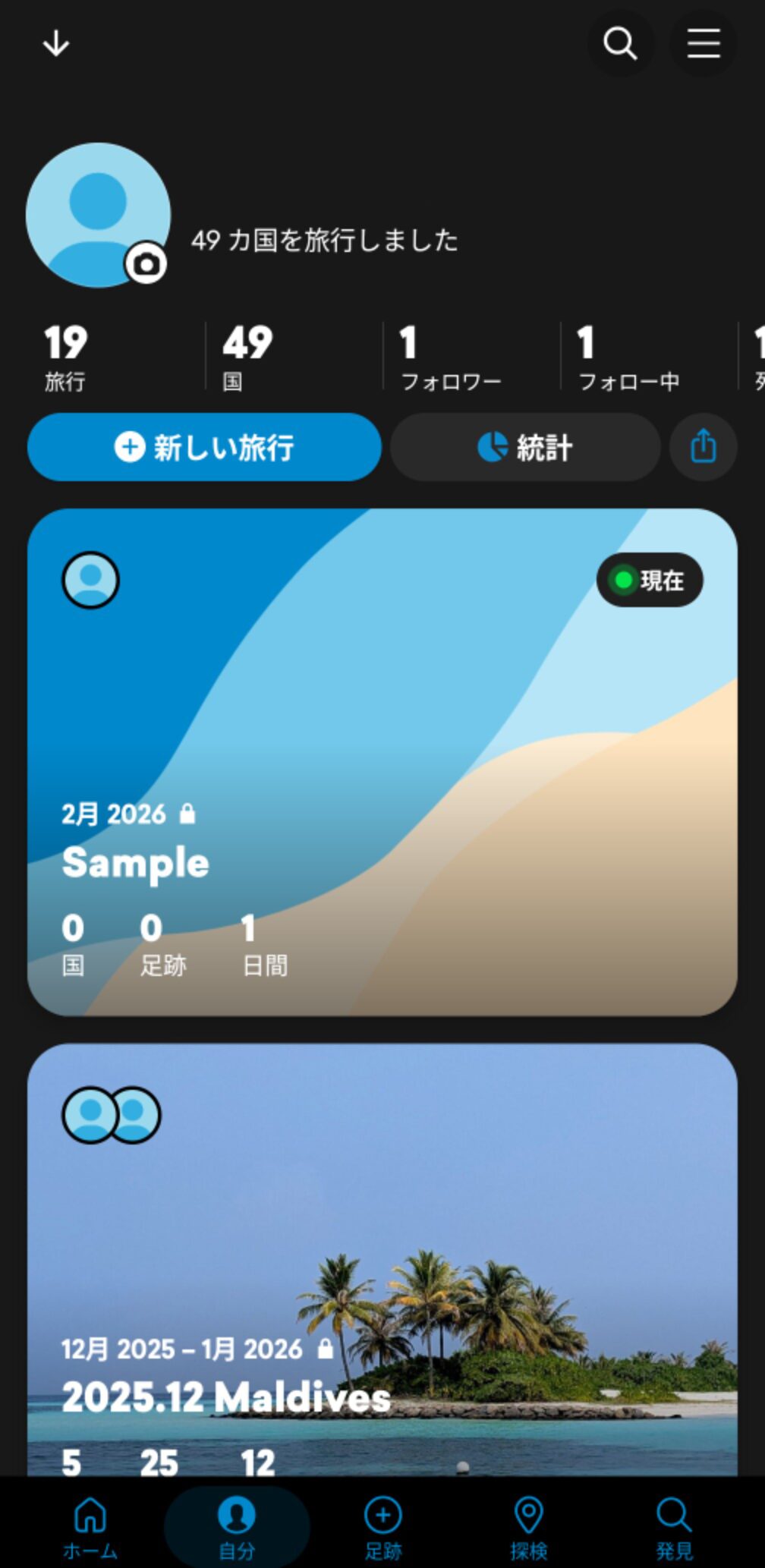This screenshot has height=1568, width=765.
Task: Change profile photo via camera badge
Action: (x=146, y=264)
